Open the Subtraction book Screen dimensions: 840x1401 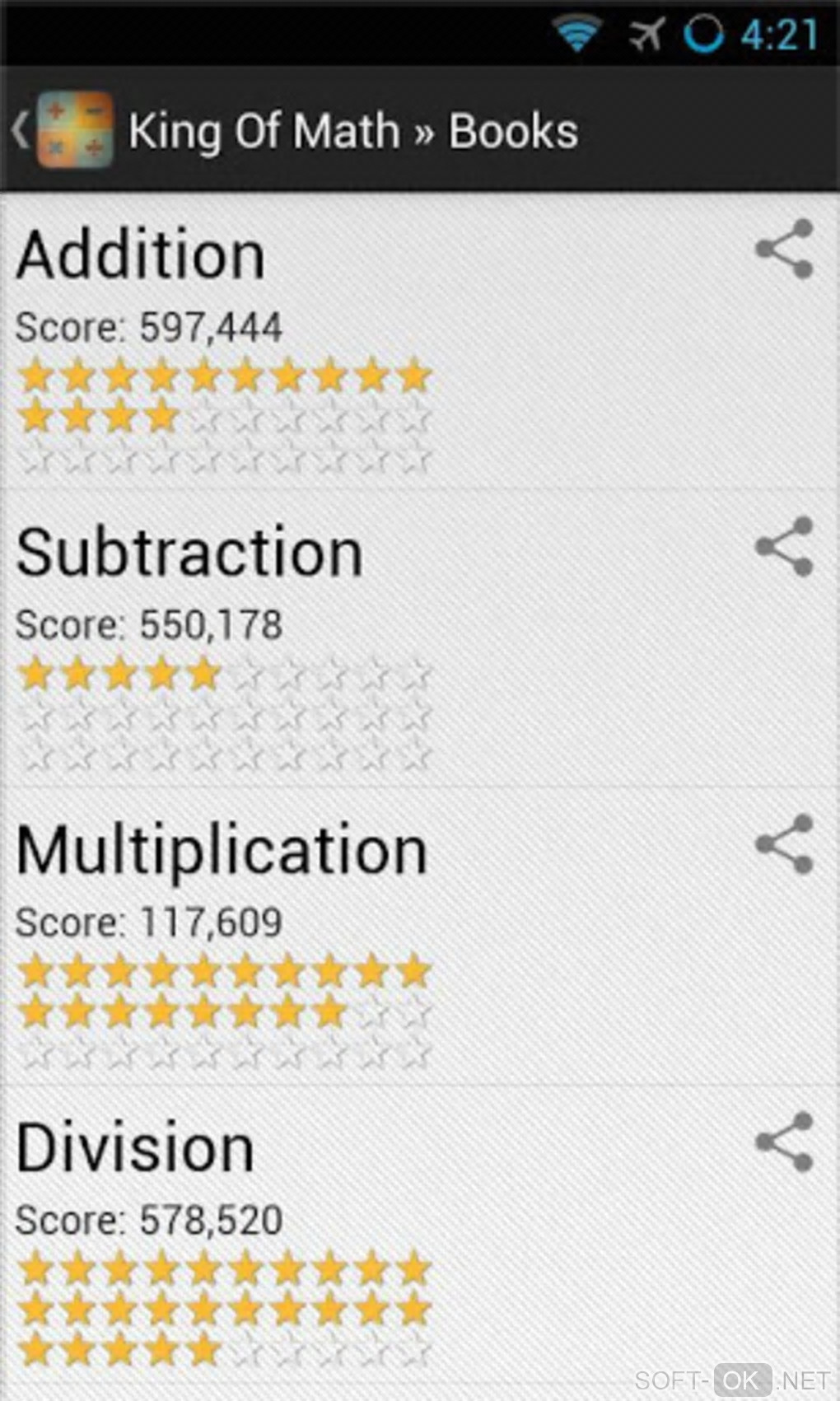point(189,553)
